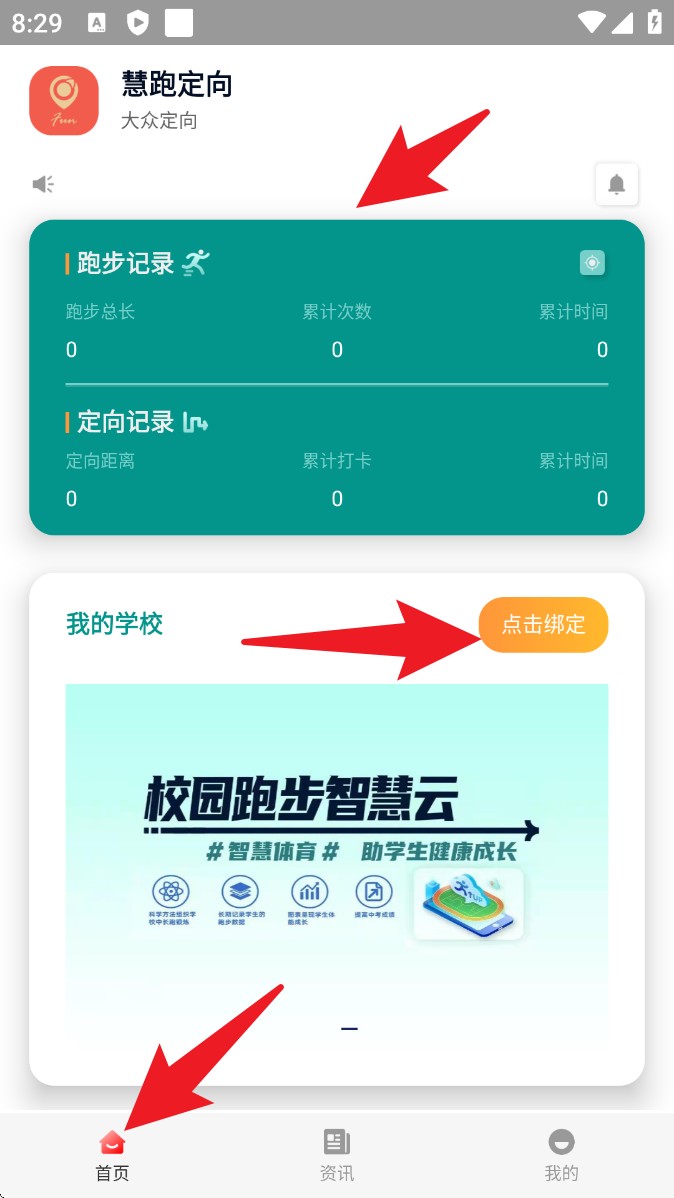Tap the speaker announcement icon

[x=43, y=184]
